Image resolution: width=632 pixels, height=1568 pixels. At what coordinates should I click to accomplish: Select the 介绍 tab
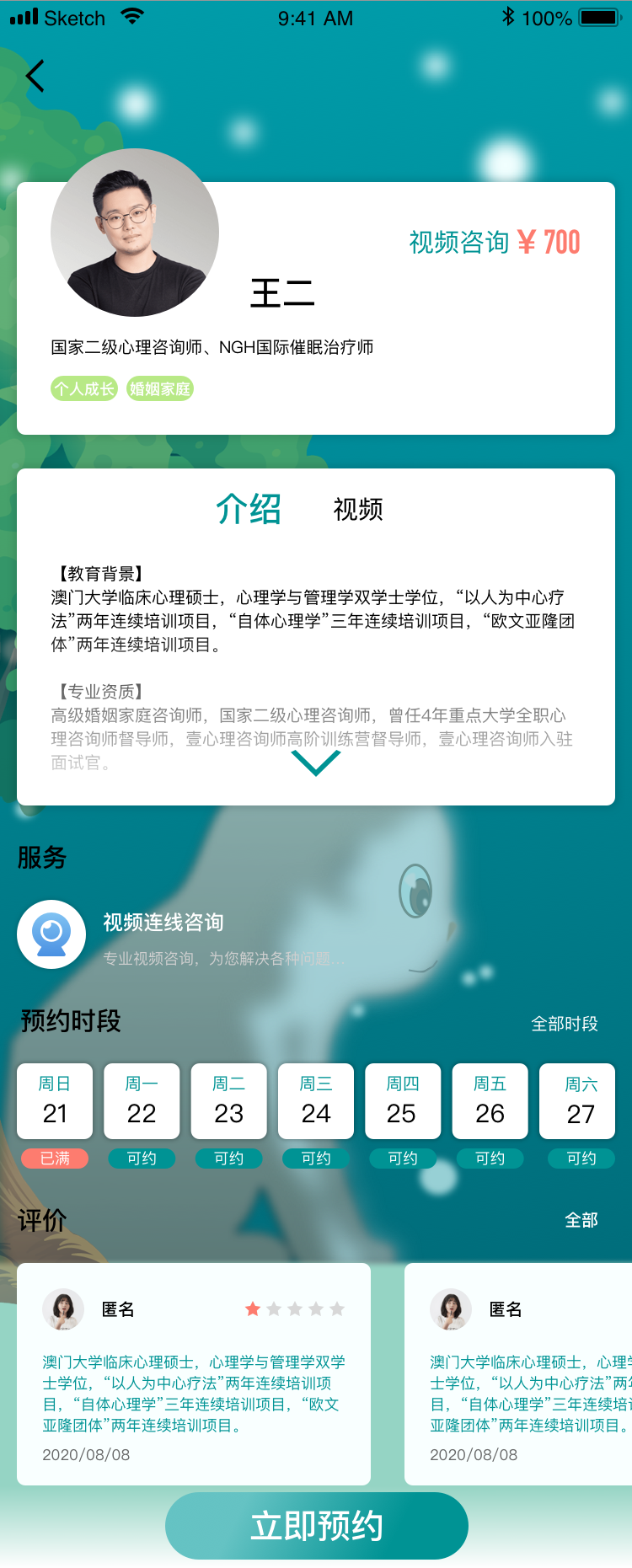[249, 510]
